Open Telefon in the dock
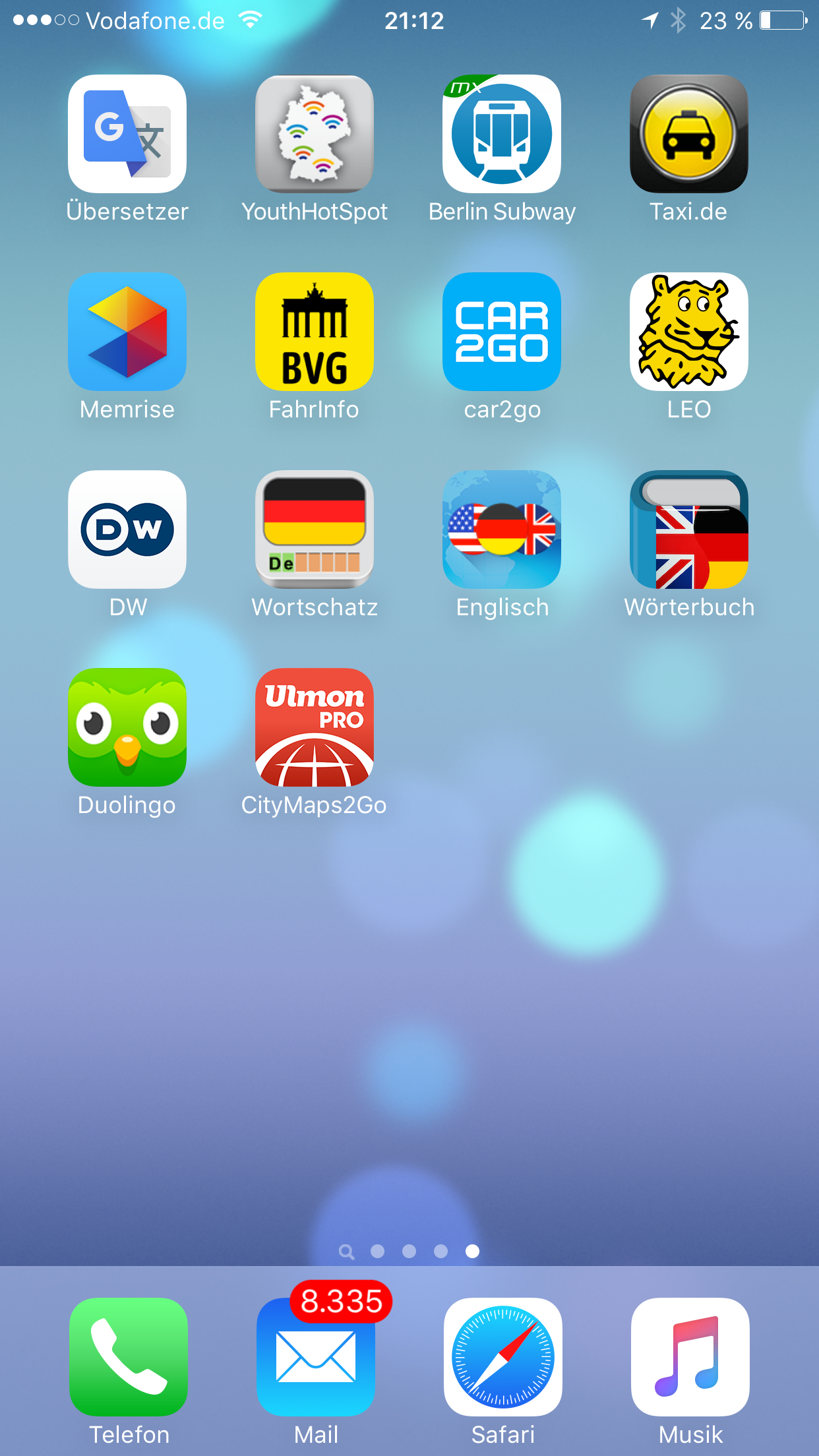 (x=129, y=1357)
